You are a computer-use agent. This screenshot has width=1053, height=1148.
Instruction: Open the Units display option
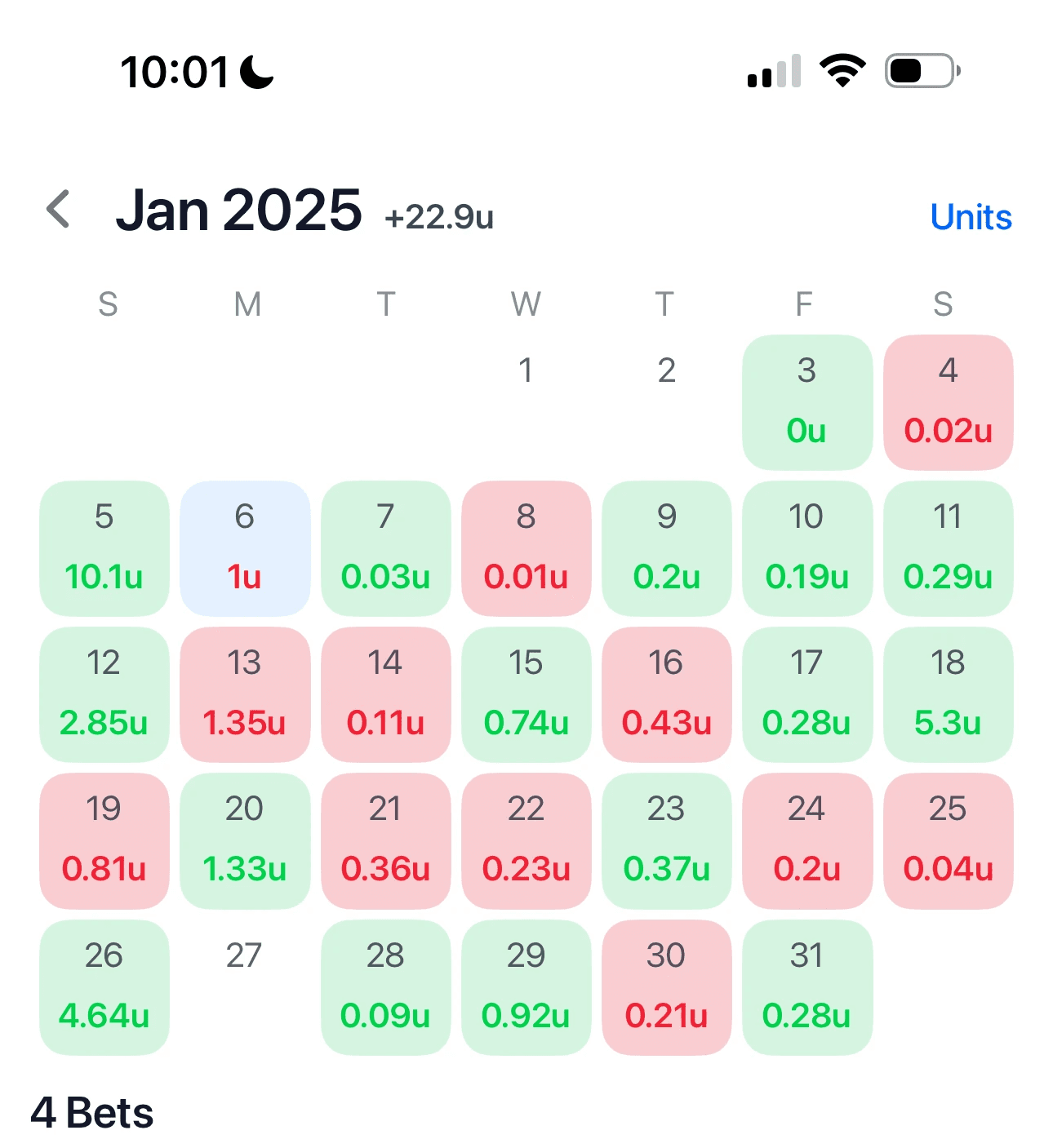click(x=971, y=216)
